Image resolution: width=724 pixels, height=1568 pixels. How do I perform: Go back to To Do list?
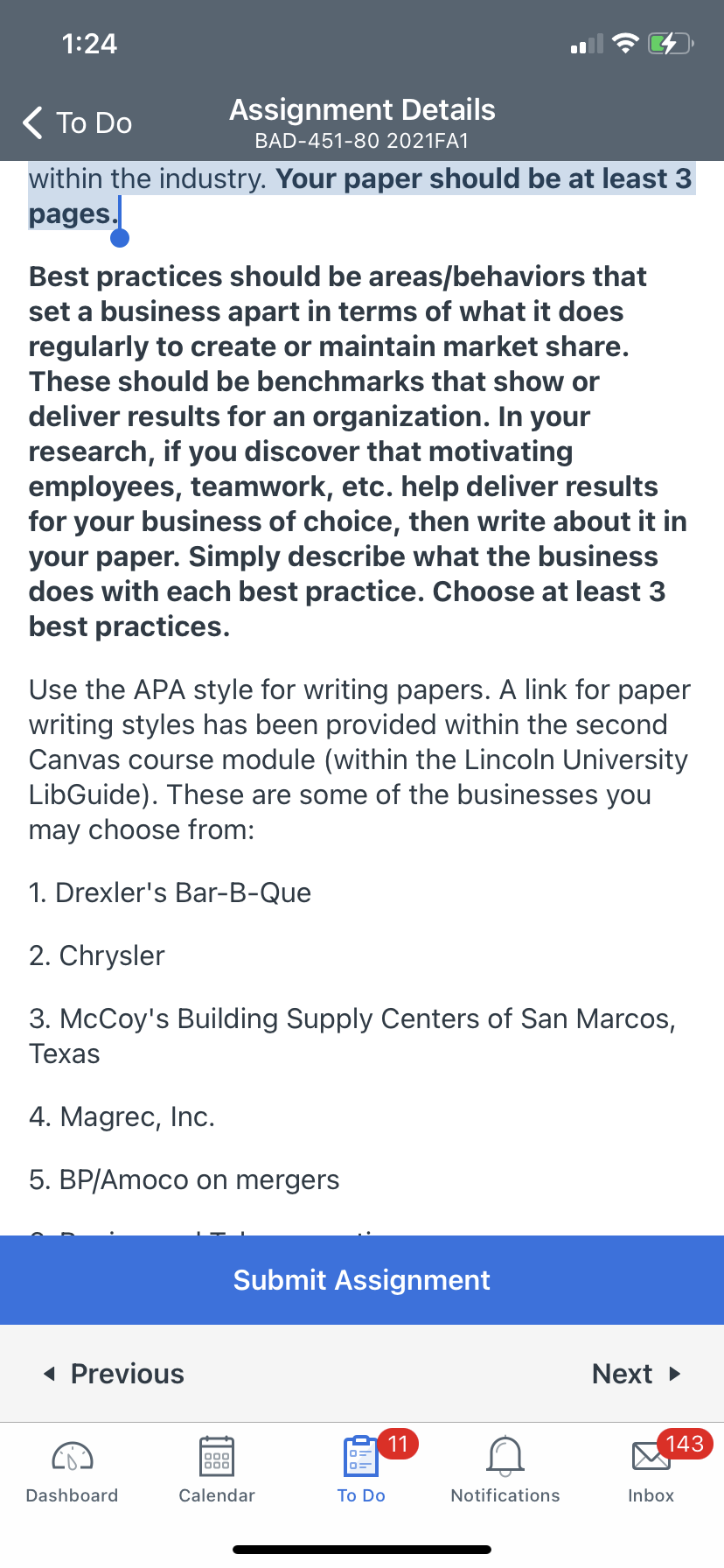(77, 123)
